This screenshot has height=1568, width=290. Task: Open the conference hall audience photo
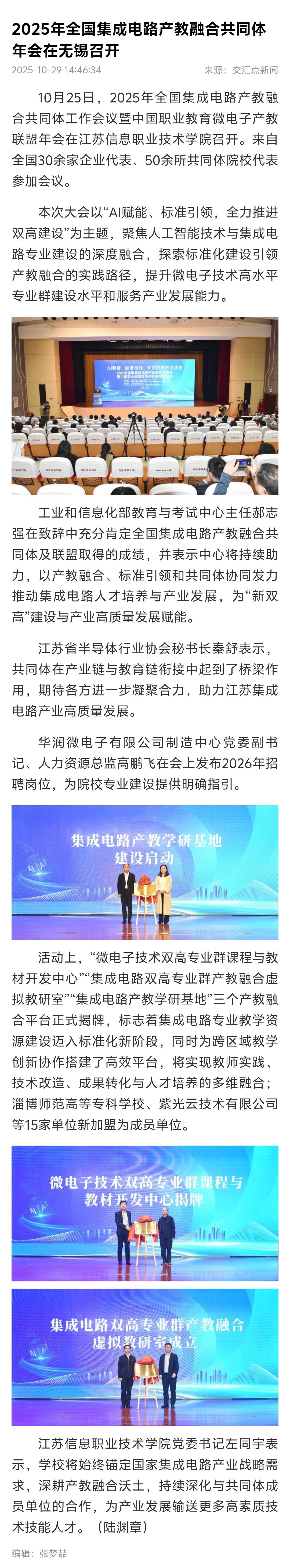click(145, 405)
